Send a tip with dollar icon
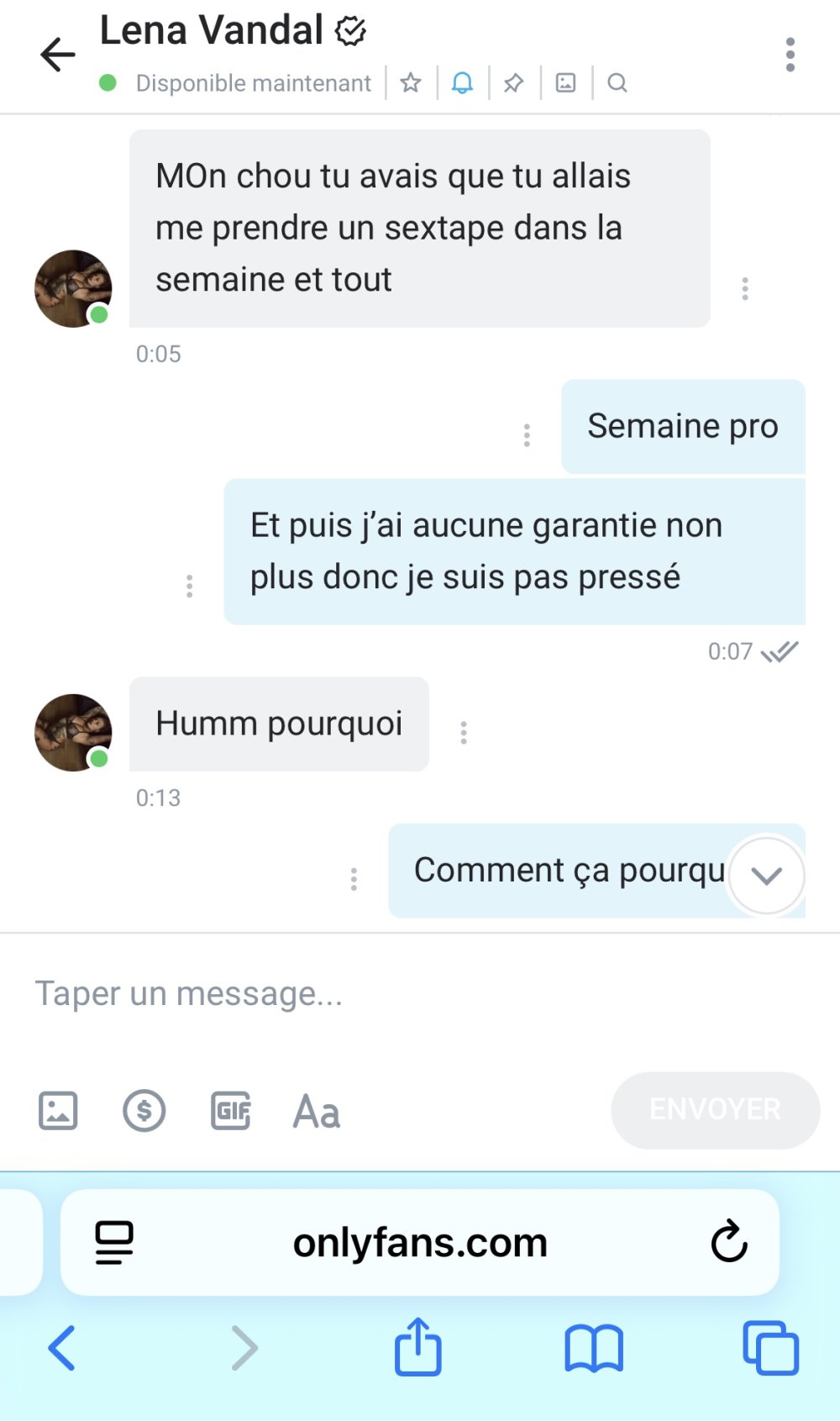 [144, 1110]
